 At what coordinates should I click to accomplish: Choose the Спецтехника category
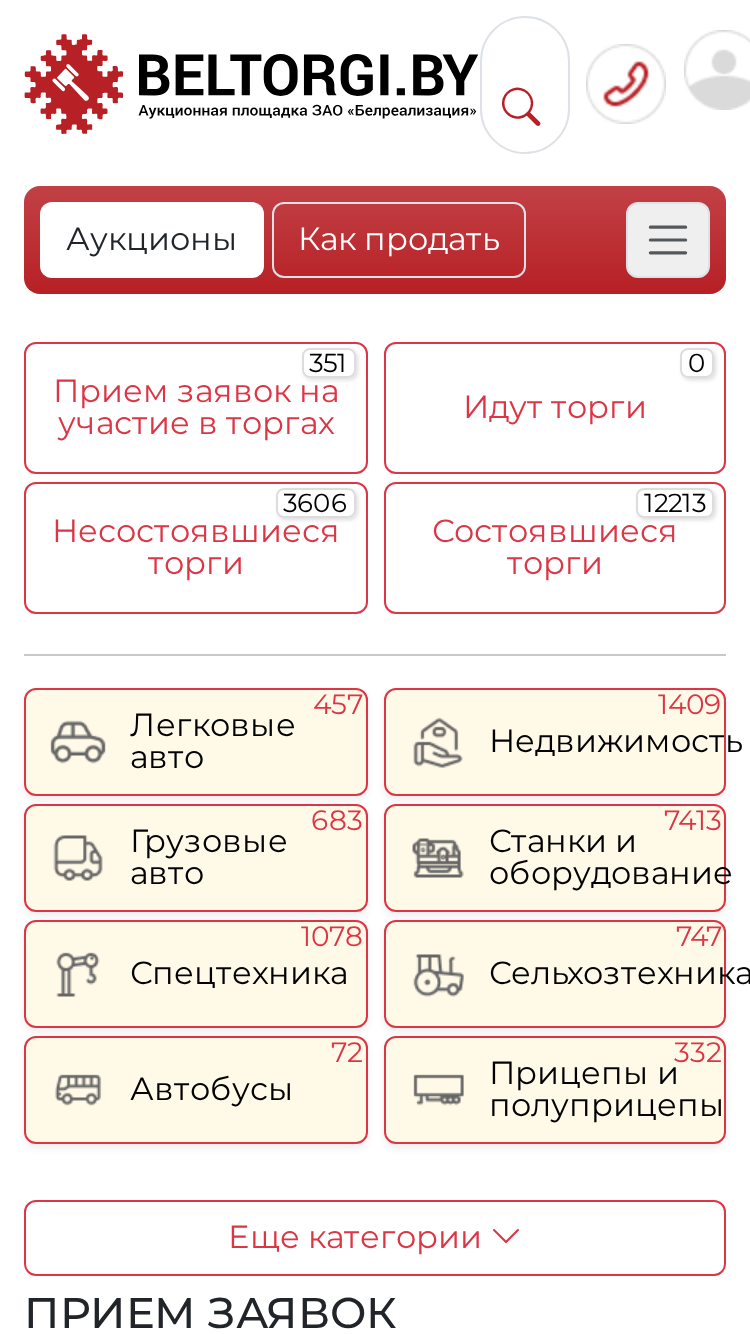(196, 974)
